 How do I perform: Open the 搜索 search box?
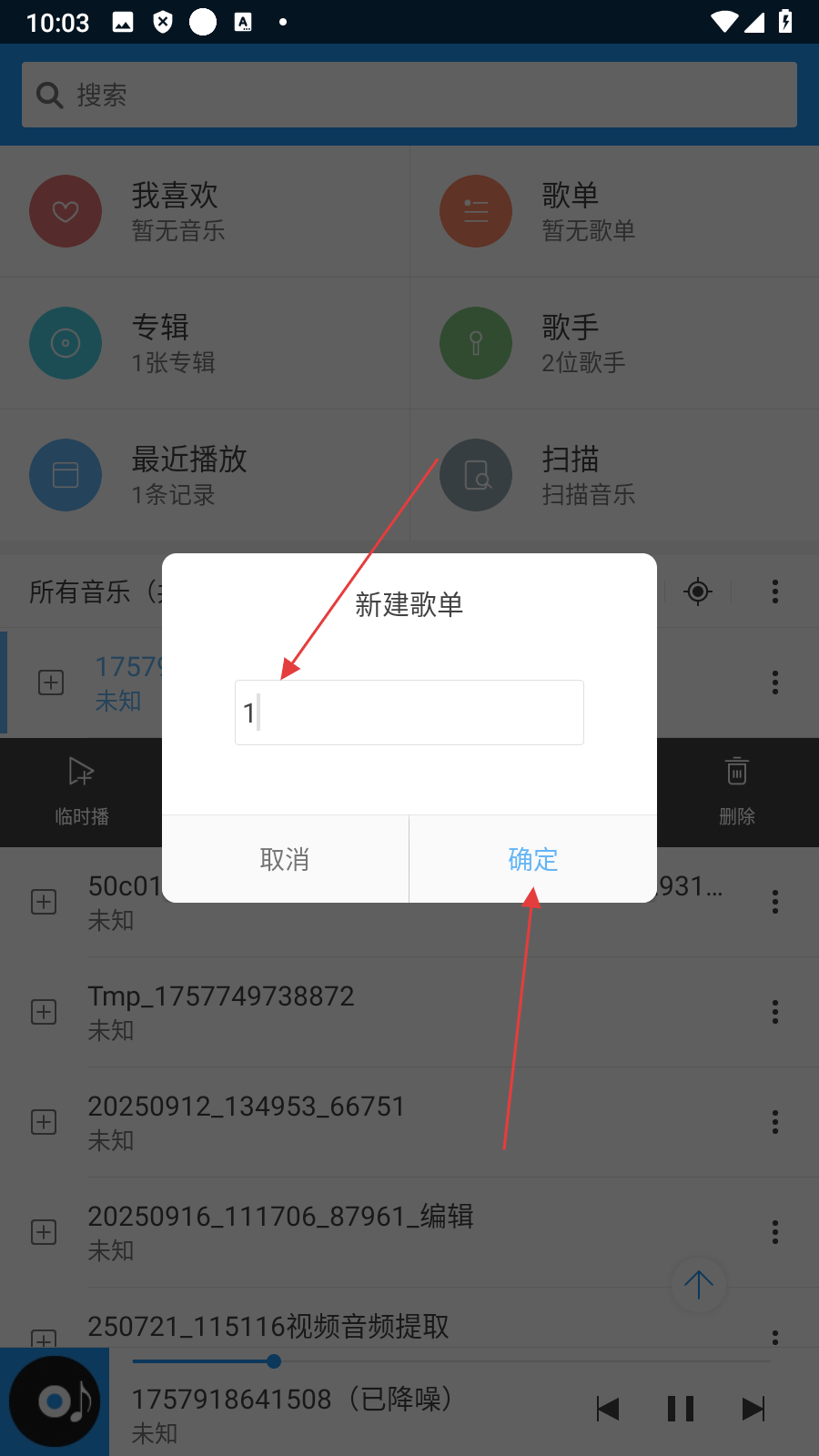pos(409,95)
